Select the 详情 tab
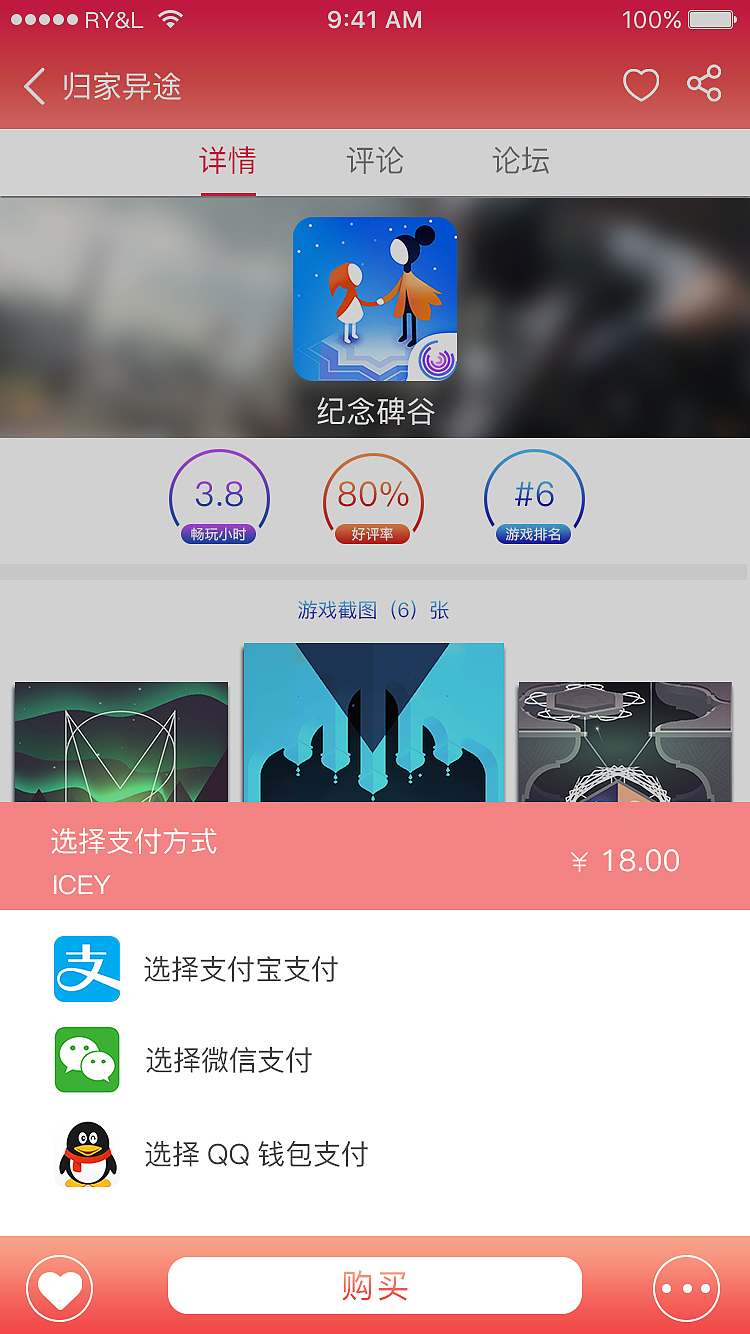750x1334 pixels. [228, 161]
